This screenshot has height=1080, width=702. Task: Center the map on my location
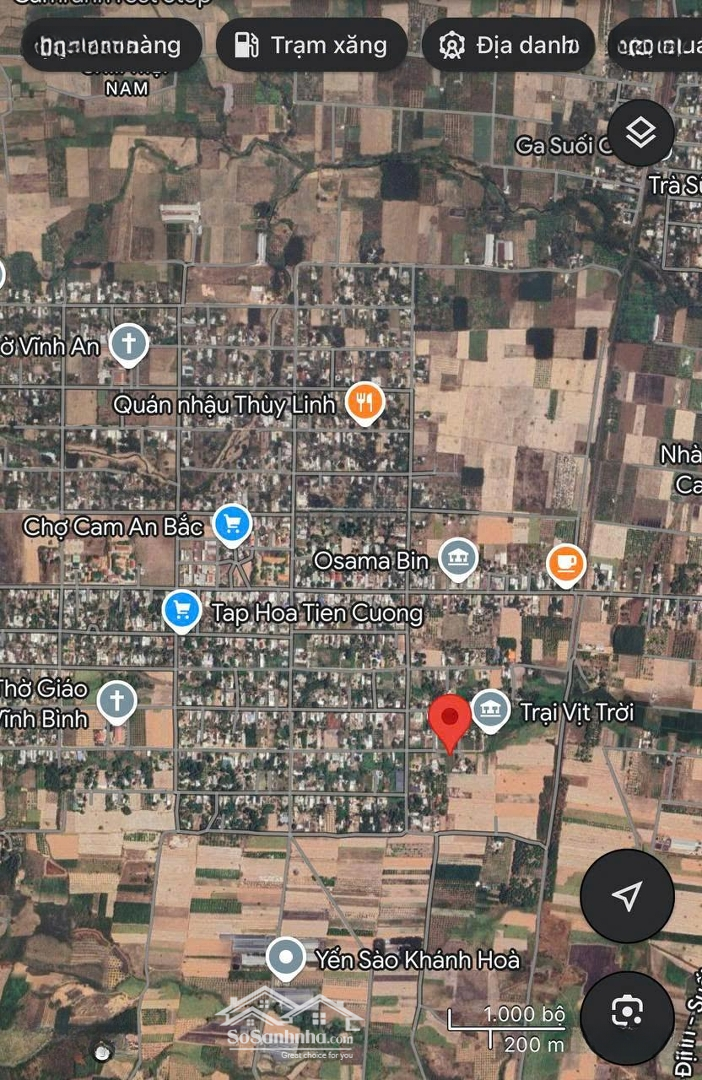click(627, 896)
